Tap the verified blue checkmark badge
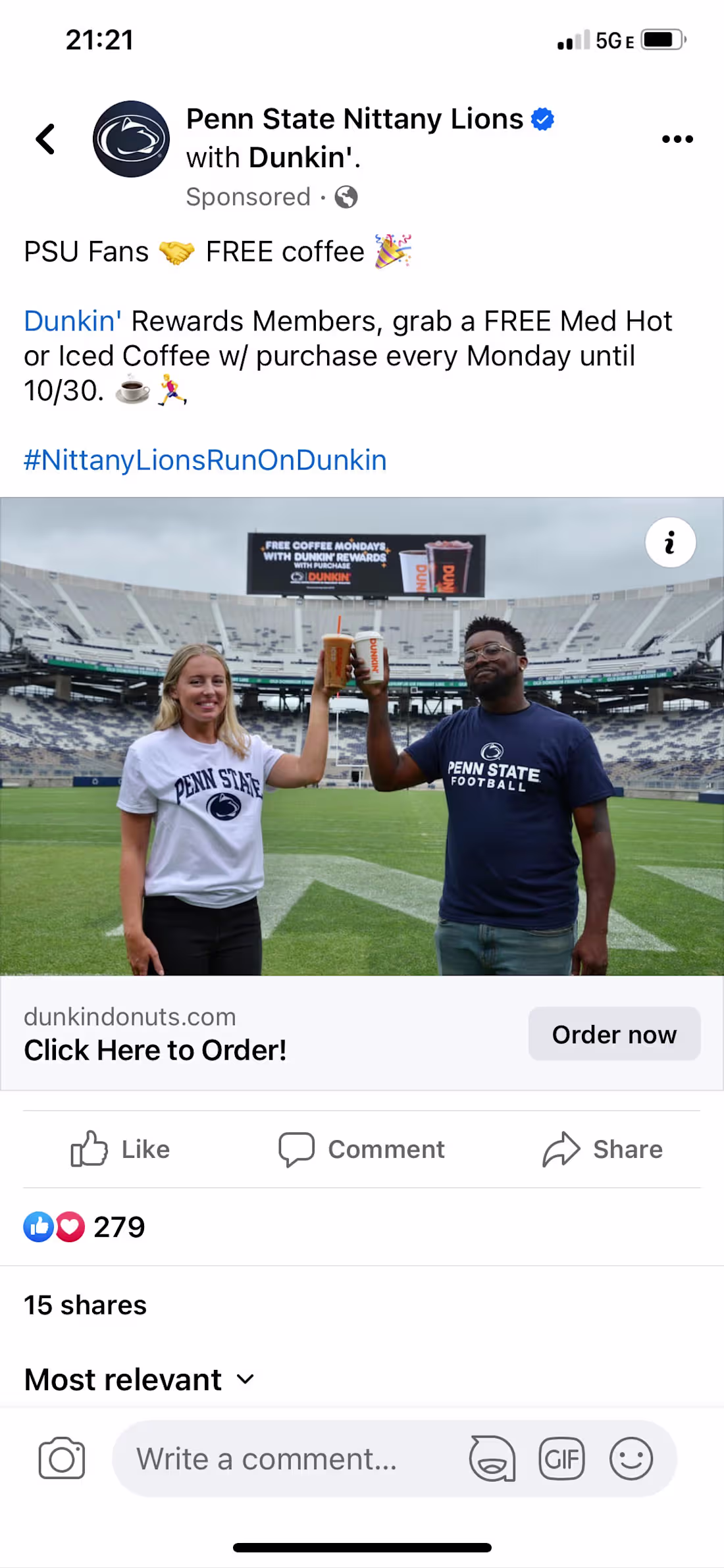The width and height of the screenshot is (724, 1568). [x=542, y=119]
